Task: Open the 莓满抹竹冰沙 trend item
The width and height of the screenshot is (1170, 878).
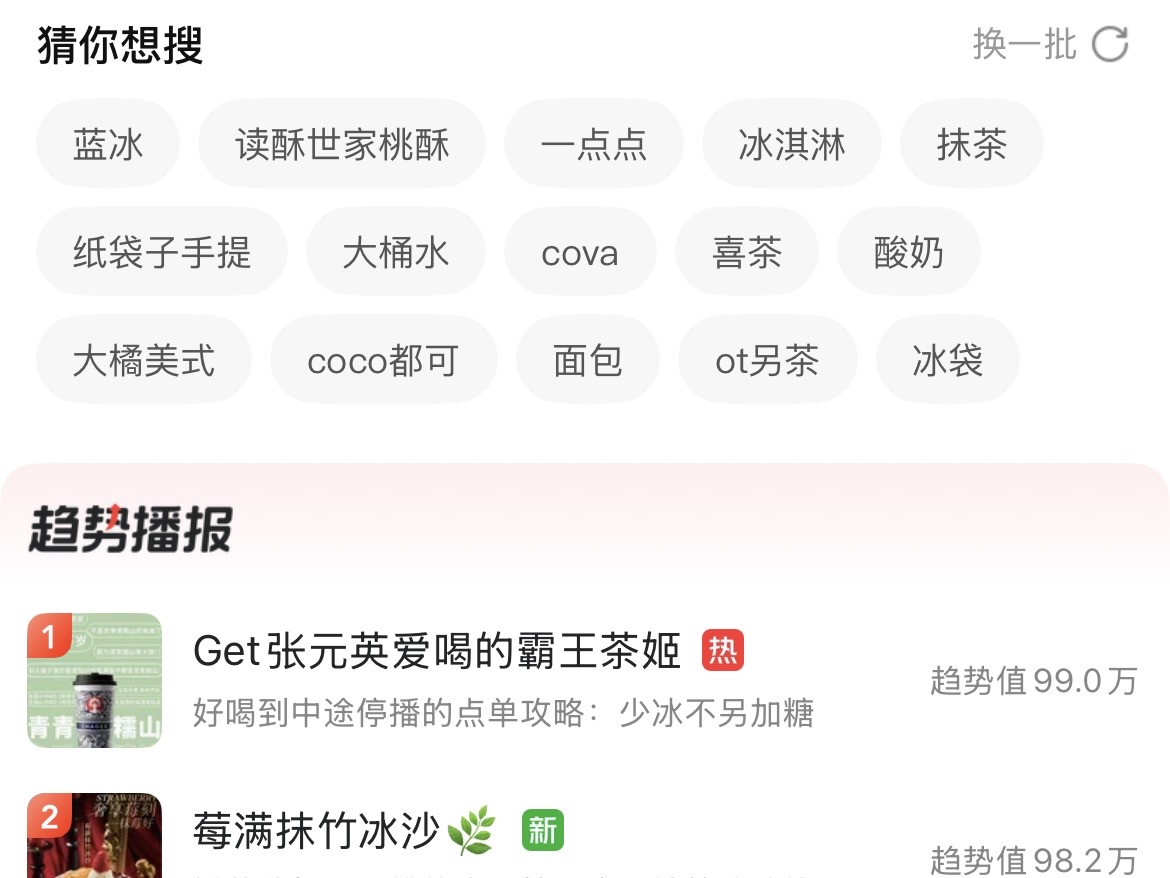Action: [317, 832]
